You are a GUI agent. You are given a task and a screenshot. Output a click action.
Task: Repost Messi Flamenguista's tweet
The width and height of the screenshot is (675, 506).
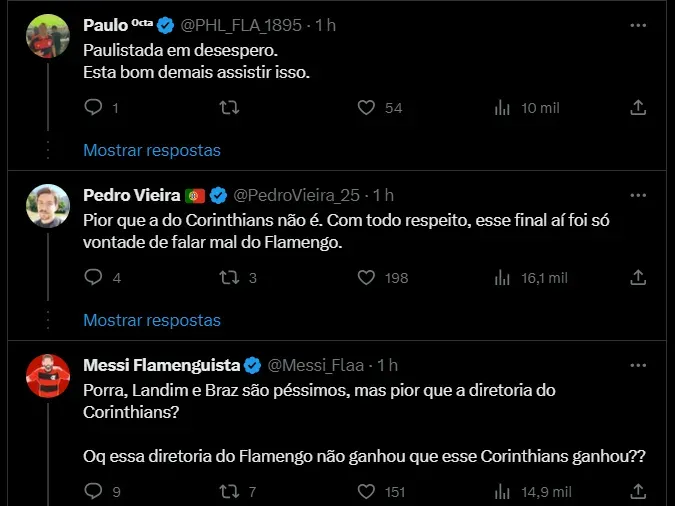(229, 491)
